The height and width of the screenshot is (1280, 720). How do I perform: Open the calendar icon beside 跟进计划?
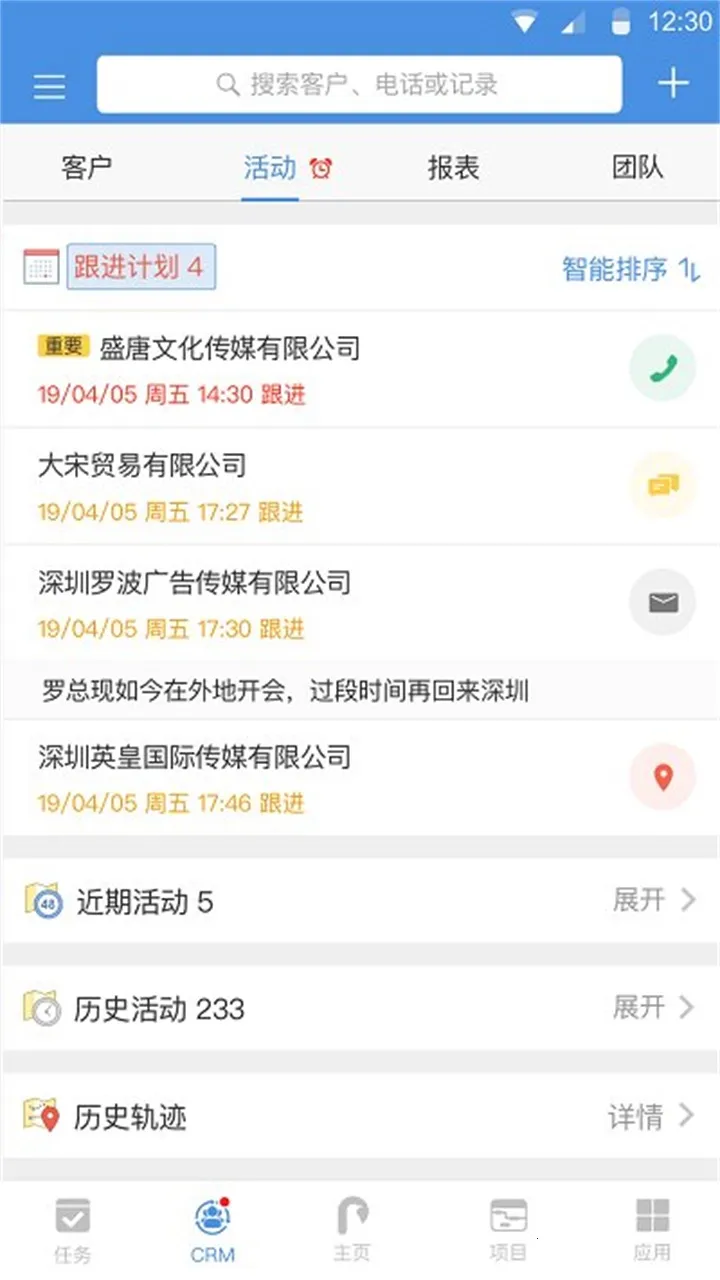(x=40, y=266)
